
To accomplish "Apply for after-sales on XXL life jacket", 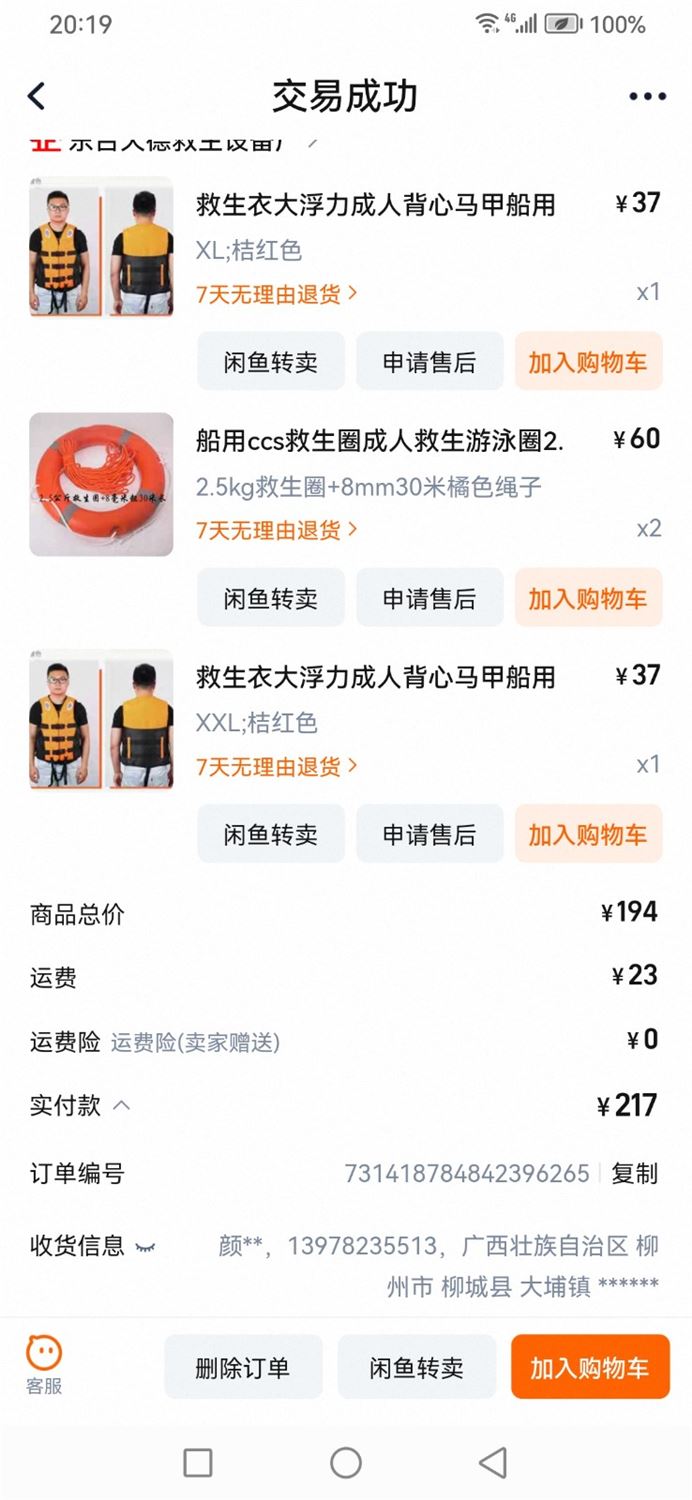I will point(429,834).
